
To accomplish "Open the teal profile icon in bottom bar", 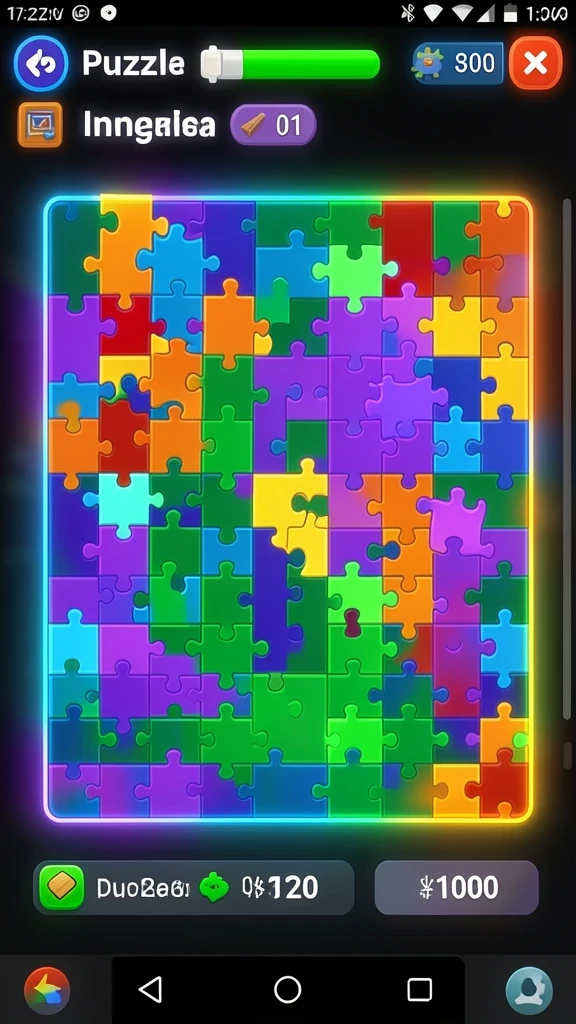I will tap(529, 990).
